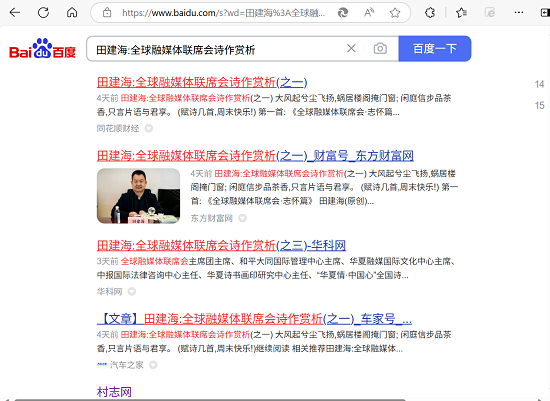Open the 财富号_东方财富网 result link

click(x=255, y=156)
